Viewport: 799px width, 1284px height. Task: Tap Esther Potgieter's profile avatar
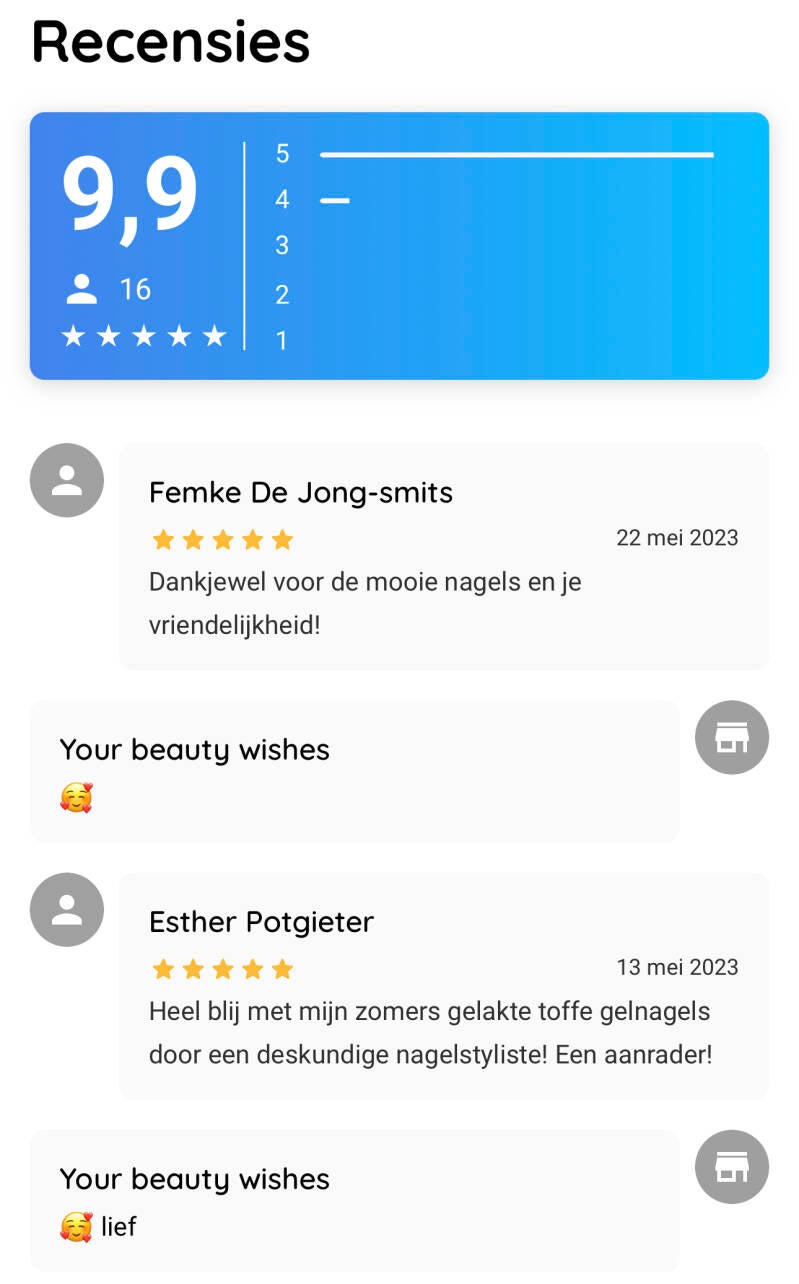click(67, 910)
